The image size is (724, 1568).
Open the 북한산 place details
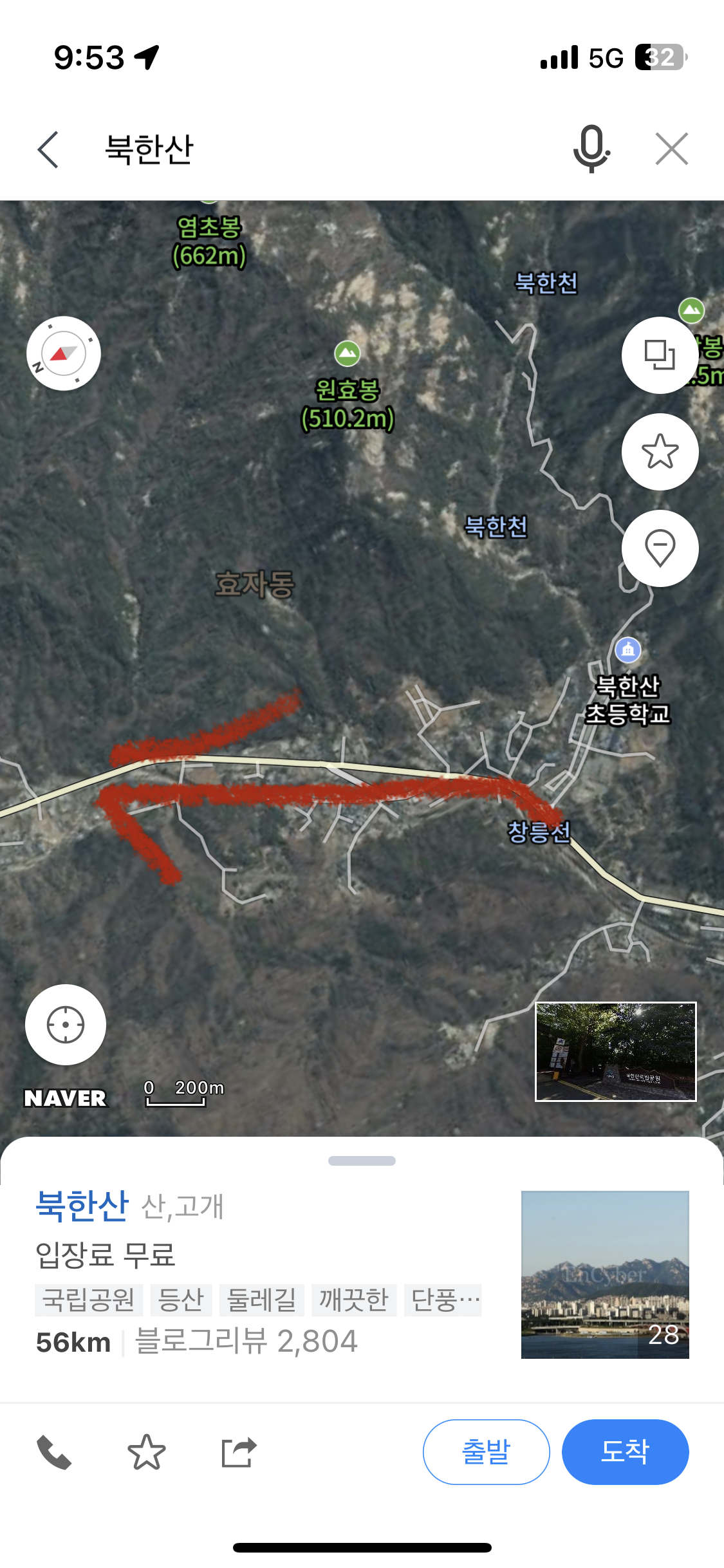click(82, 1206)
